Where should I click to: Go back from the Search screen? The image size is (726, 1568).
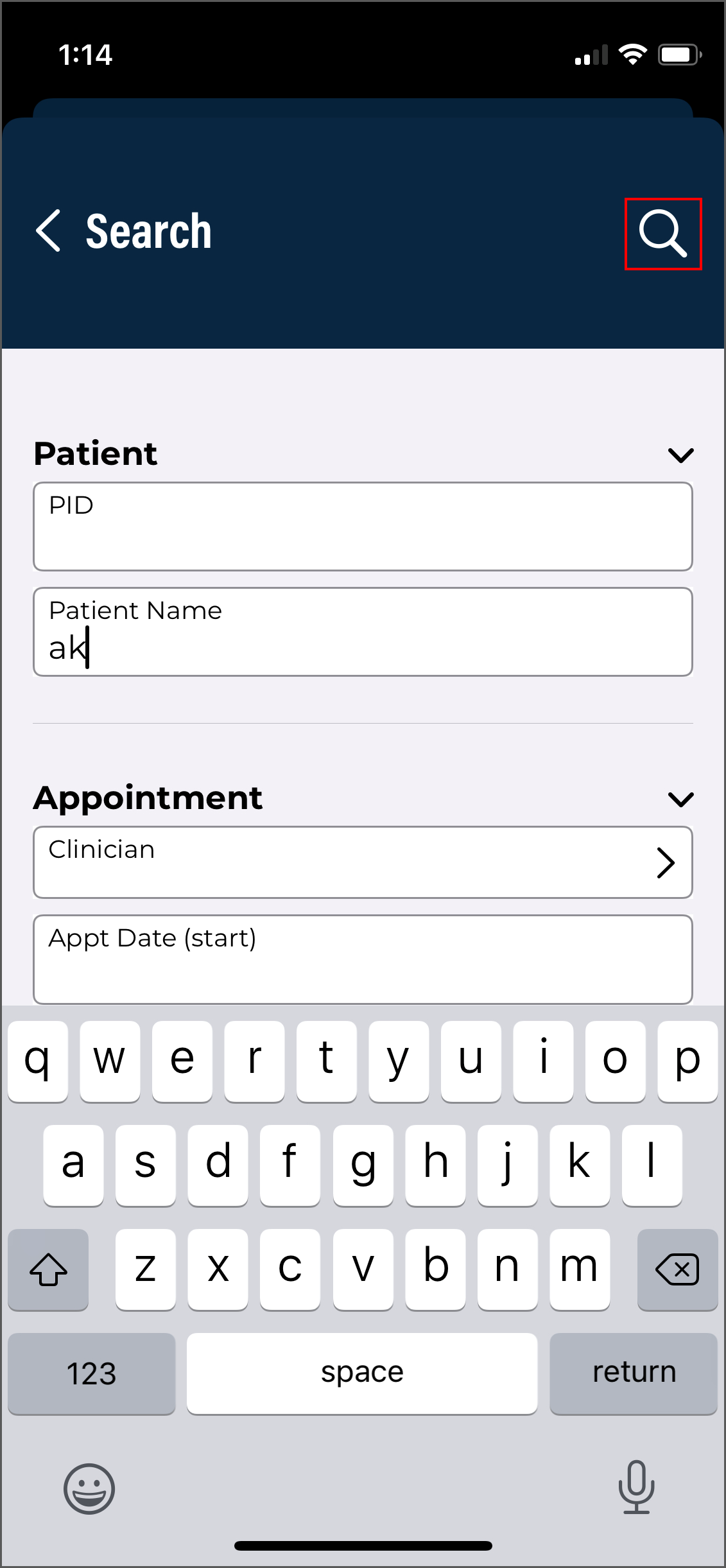49,231
